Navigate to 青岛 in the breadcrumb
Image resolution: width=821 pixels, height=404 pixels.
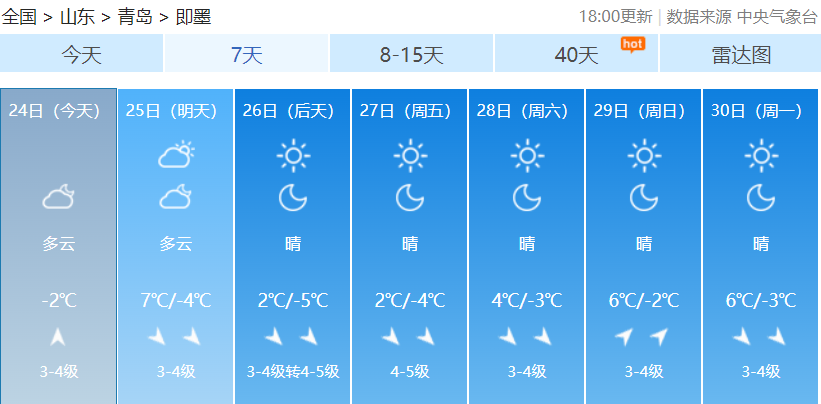click(135, 17)
